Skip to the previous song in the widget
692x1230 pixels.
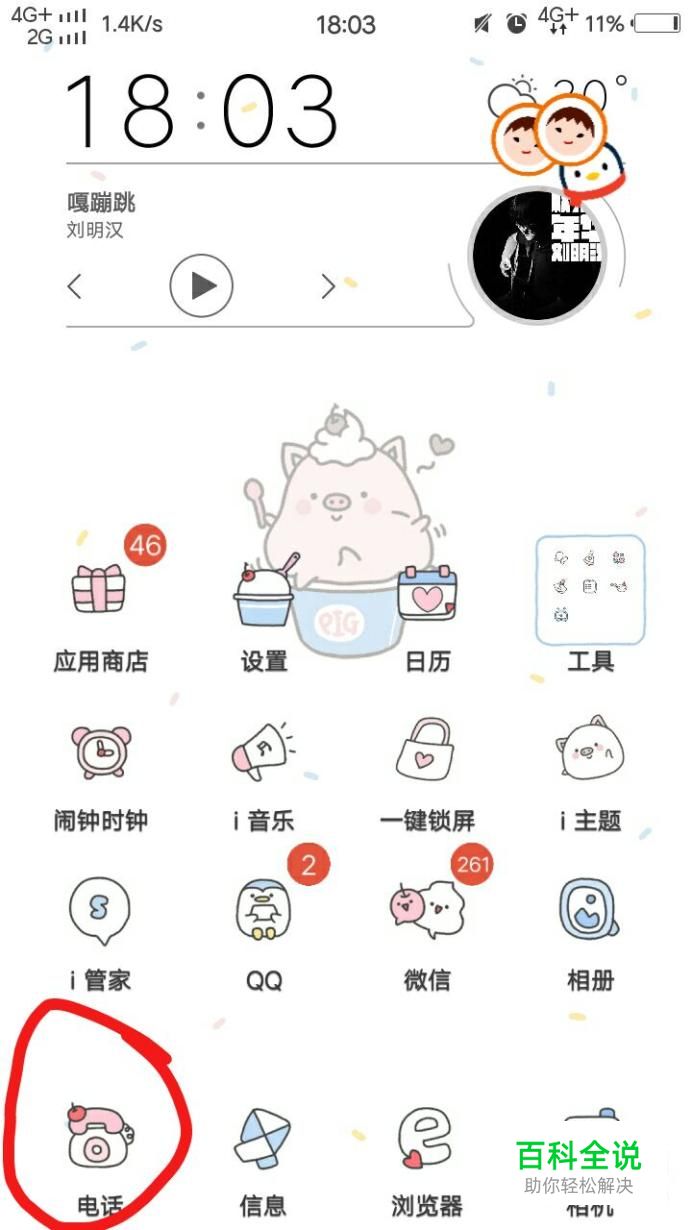click(x=74, y=287)
